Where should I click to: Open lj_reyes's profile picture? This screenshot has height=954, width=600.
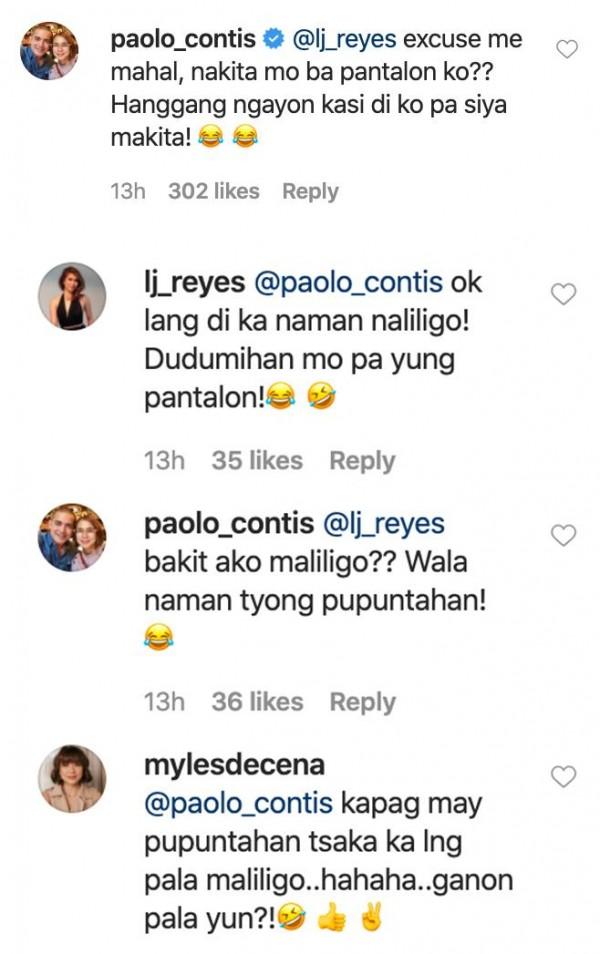coord(72,296)
